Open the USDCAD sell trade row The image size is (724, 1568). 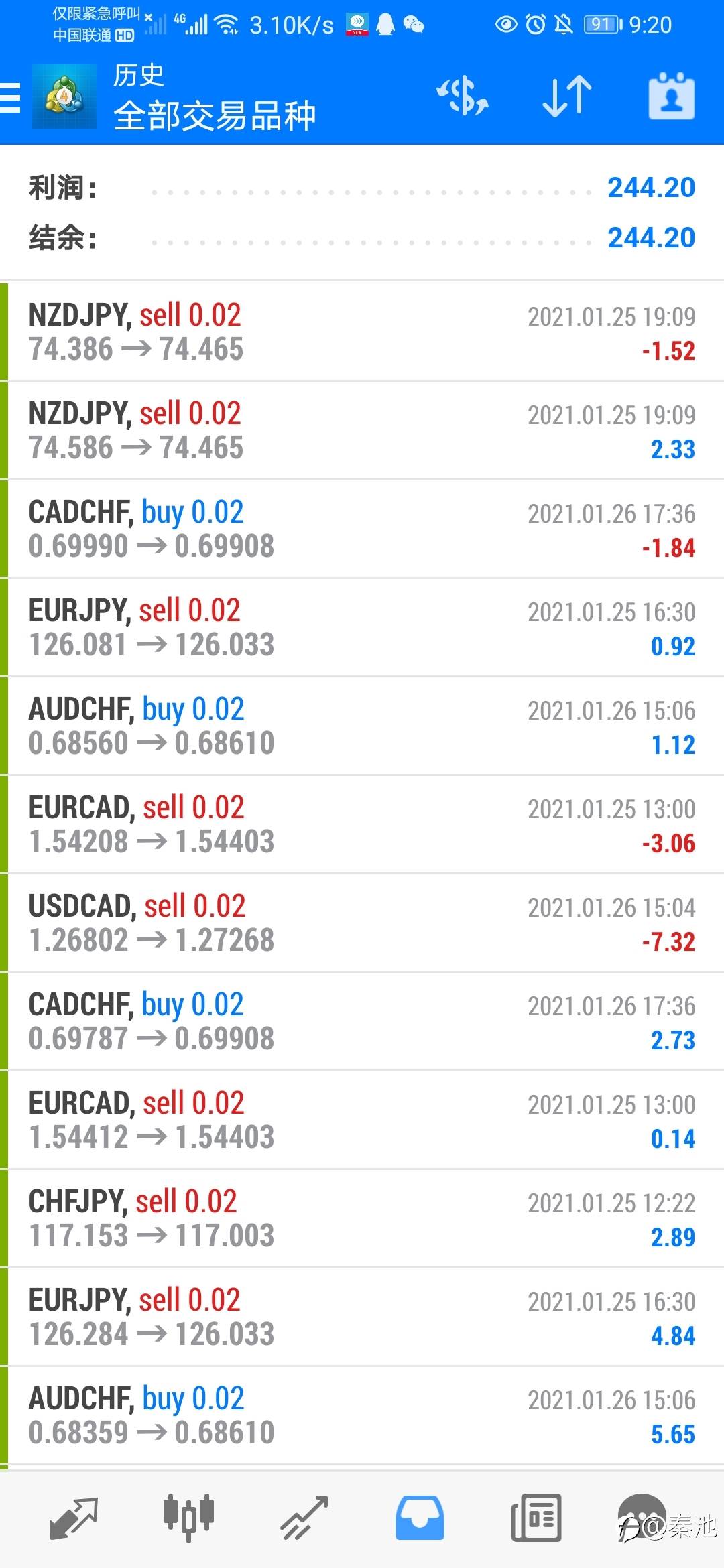(362, 923)
